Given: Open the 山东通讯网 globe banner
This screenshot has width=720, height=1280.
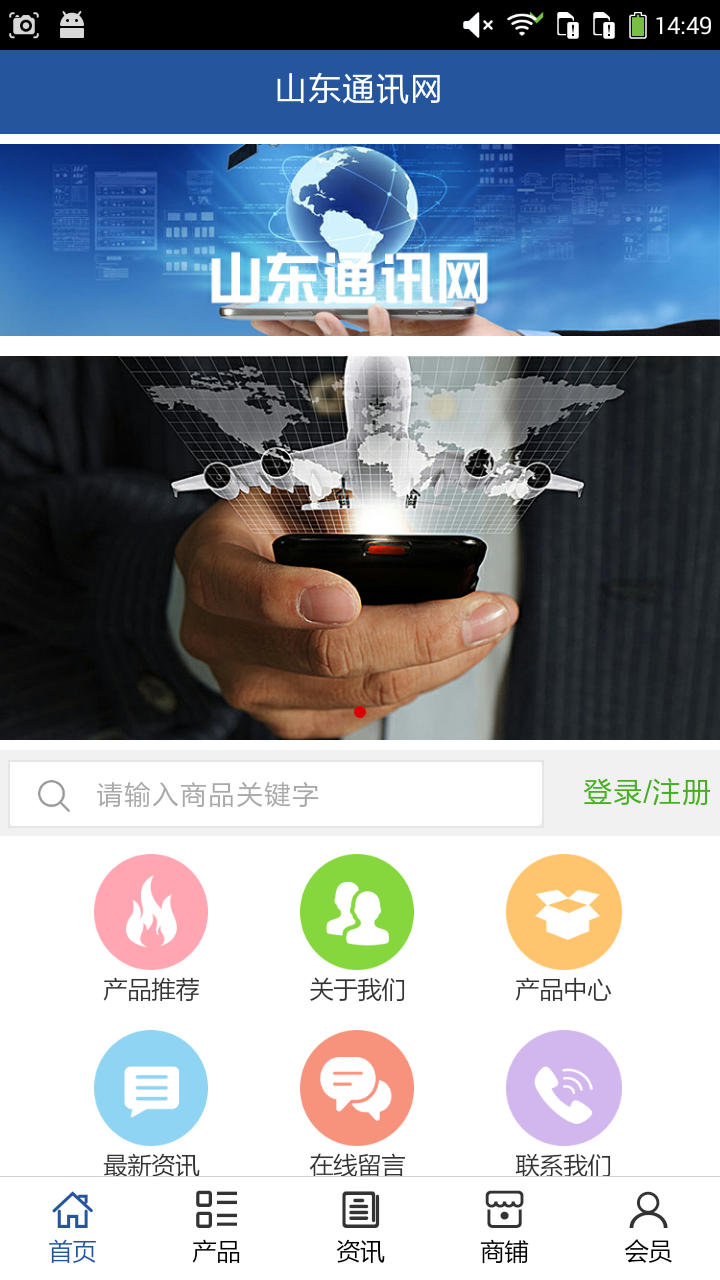Looking at the screenshot, I should pos(360,240).
